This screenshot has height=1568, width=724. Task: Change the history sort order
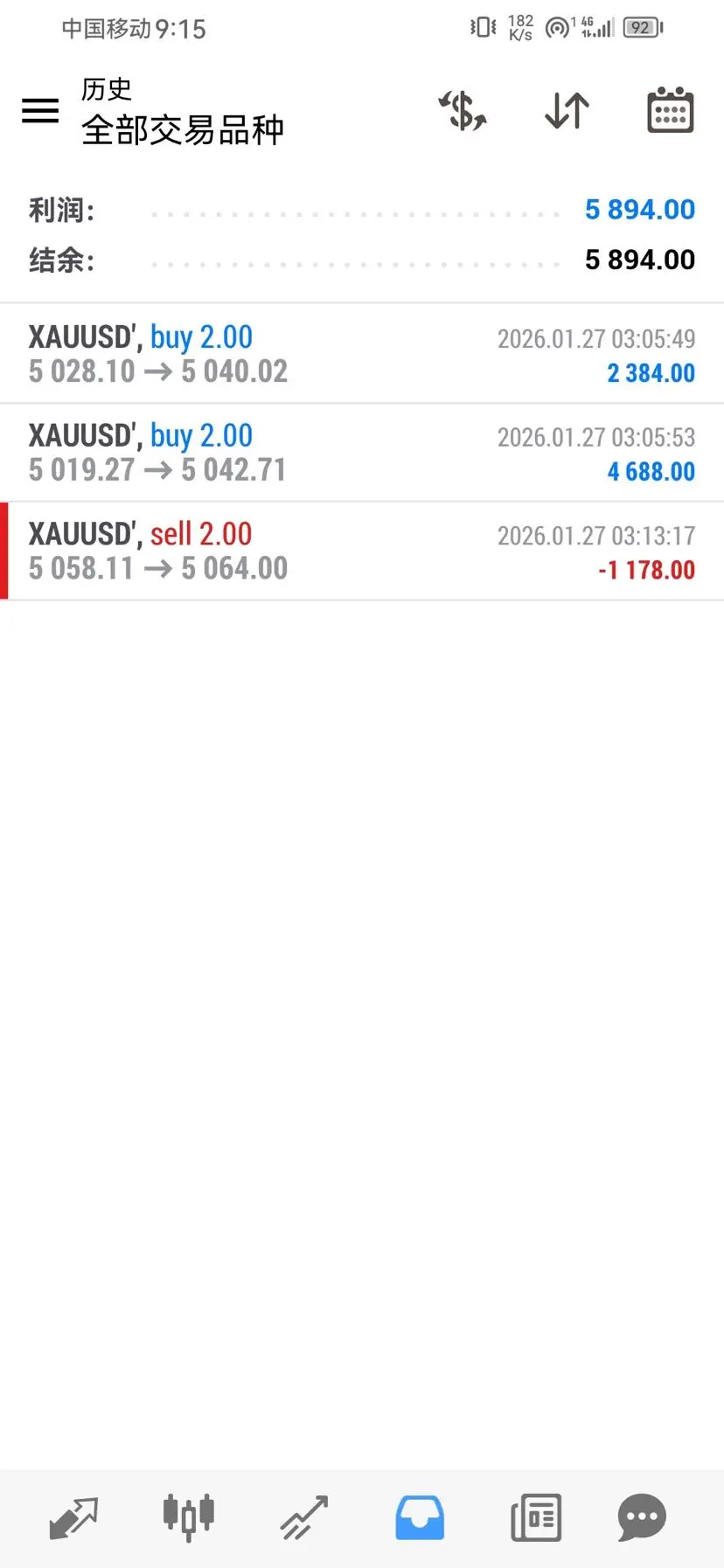(x=567, y=111)
